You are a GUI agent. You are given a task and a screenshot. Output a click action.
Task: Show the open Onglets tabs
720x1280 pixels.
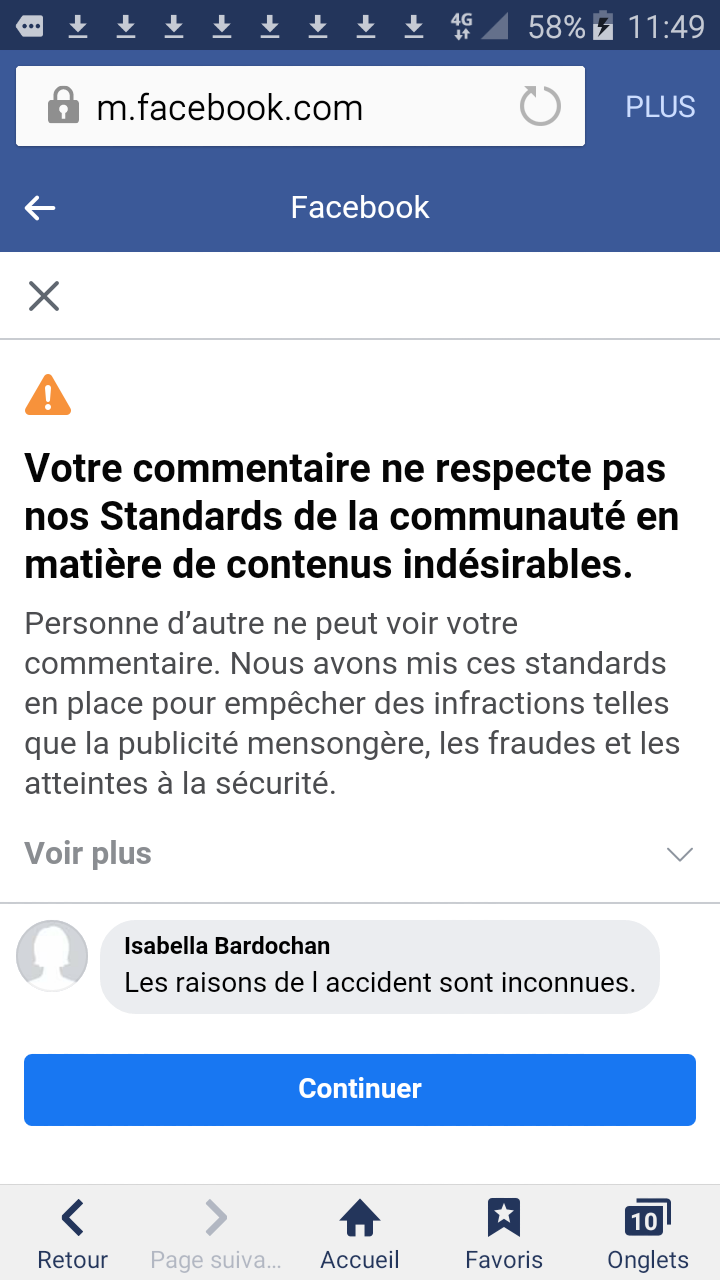click(648, 1235)
